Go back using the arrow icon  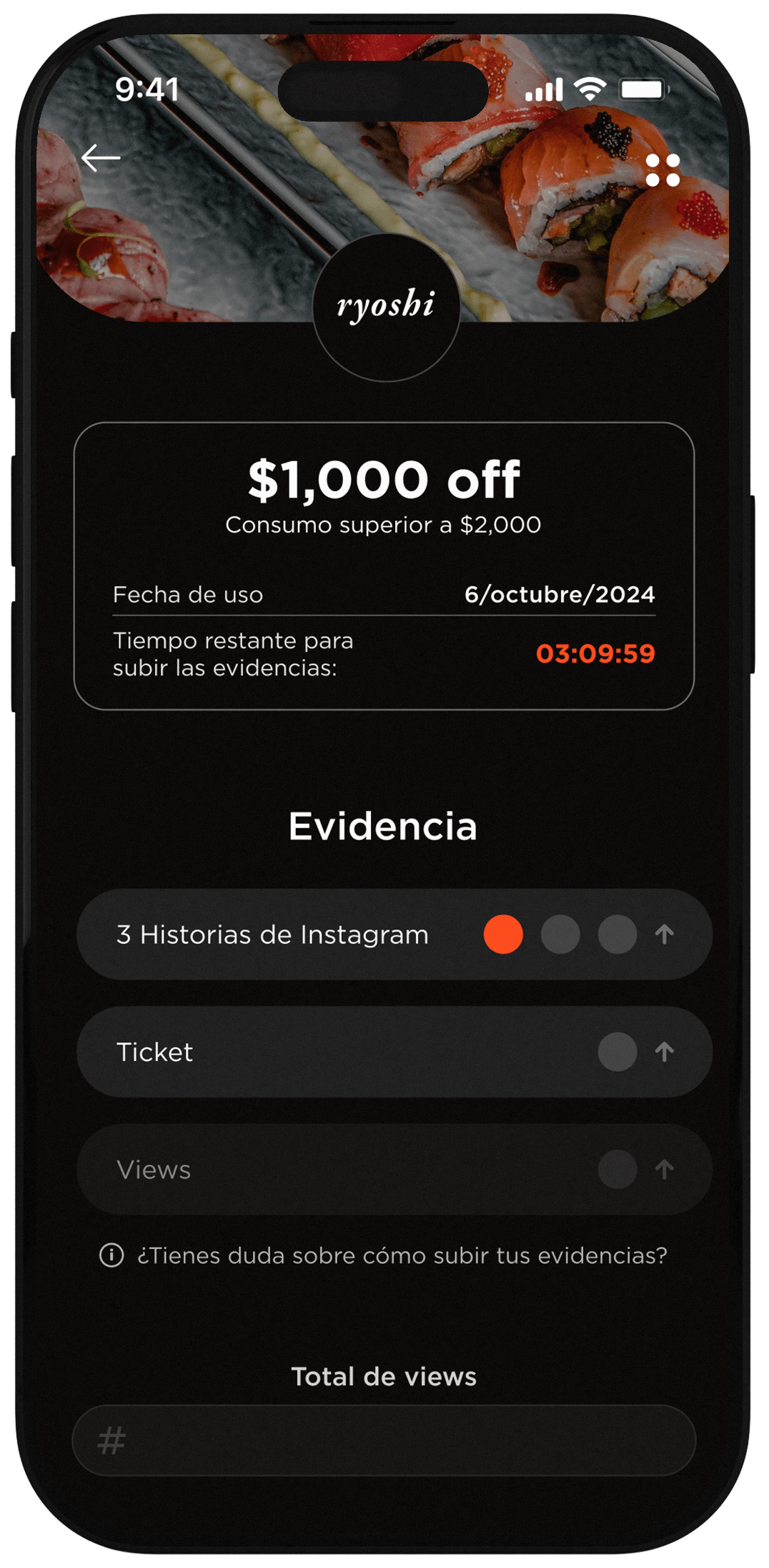tap(101, 158)
